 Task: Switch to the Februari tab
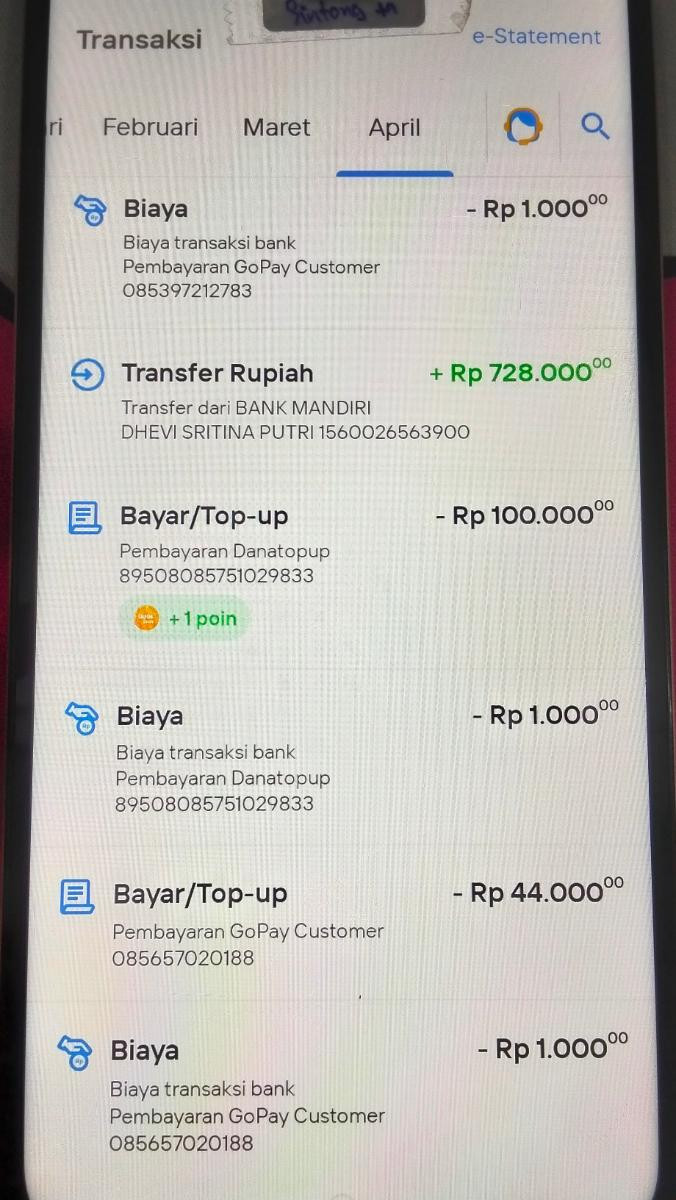click(150, 127)
